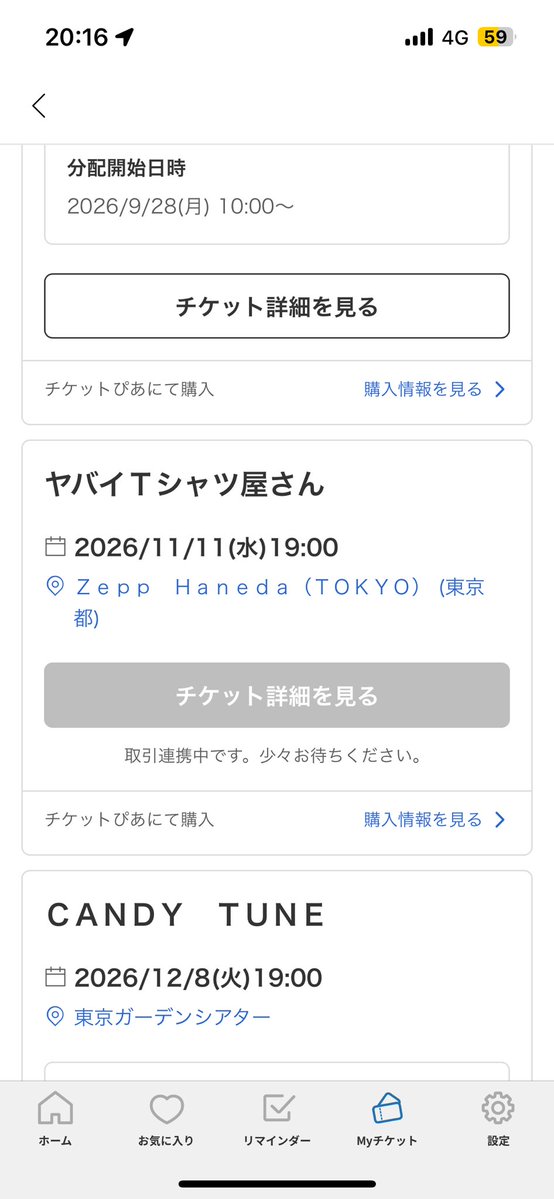
Task: Open 購入情報を見る above ヤバイTシャツ屋さん card
Action: tap(435, 389)
